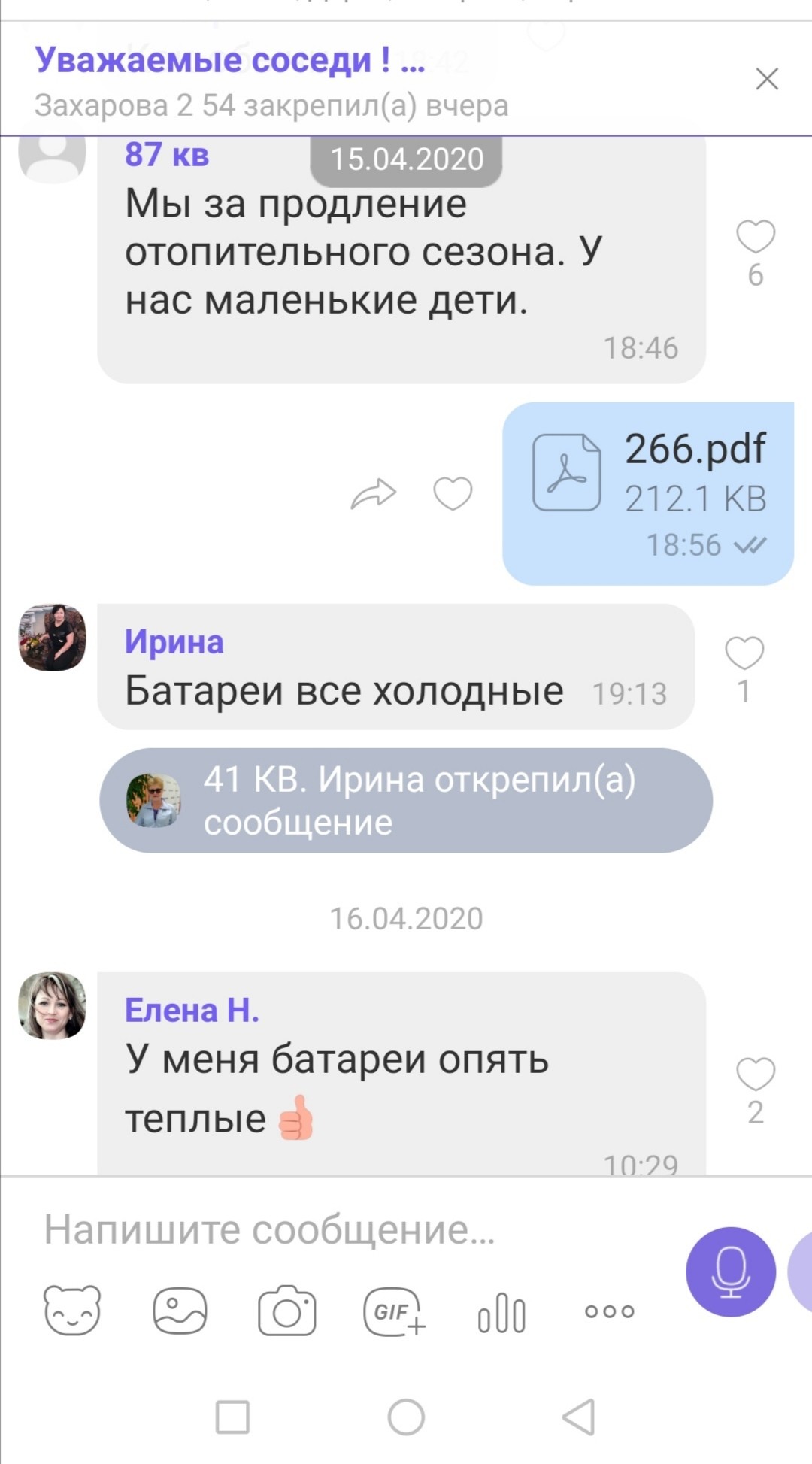
Task: Open Ирина's profile avatar
Action: (x=52, y=637)
